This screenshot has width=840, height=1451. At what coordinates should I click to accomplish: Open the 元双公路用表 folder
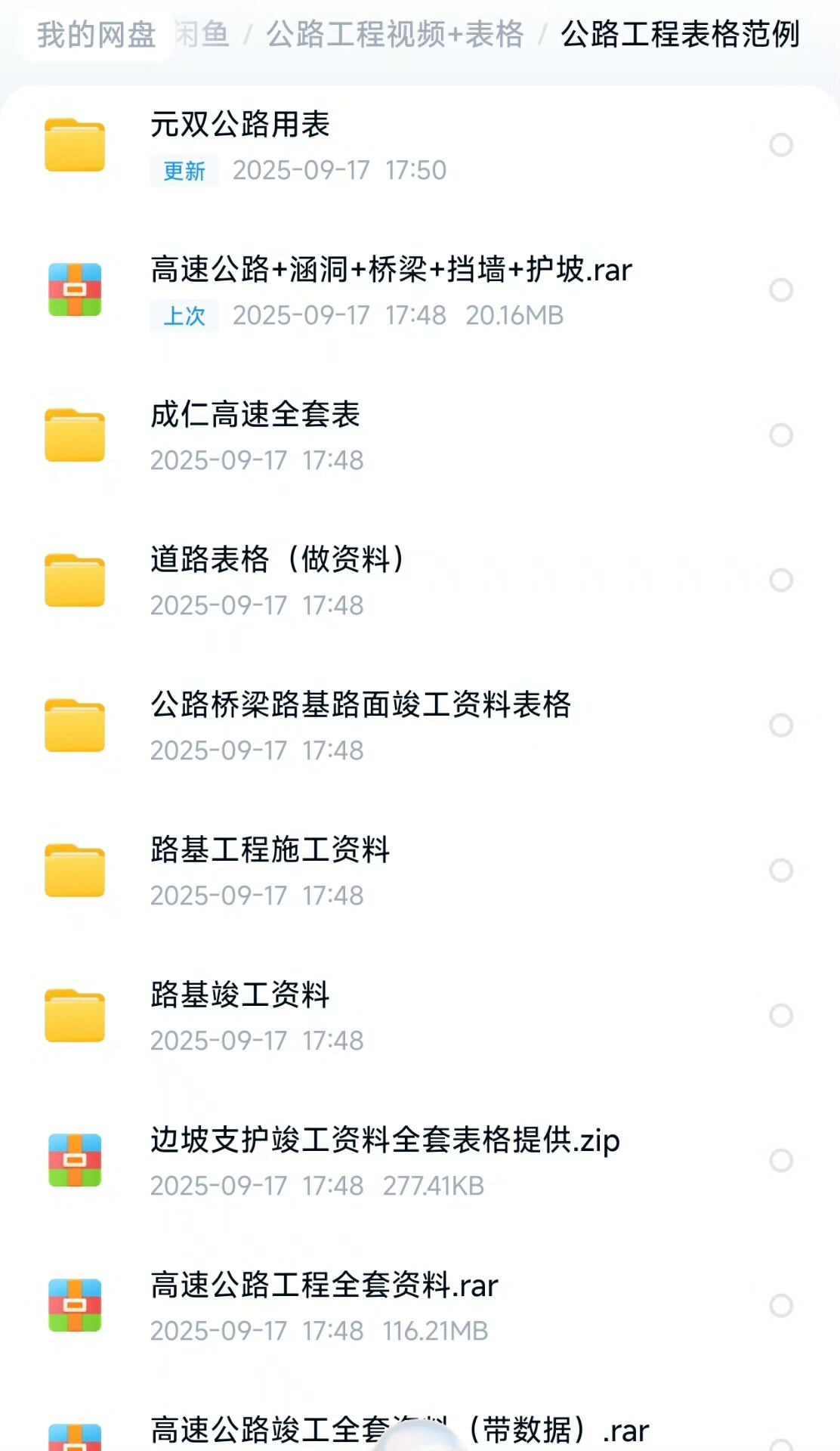tap(240, 125)
